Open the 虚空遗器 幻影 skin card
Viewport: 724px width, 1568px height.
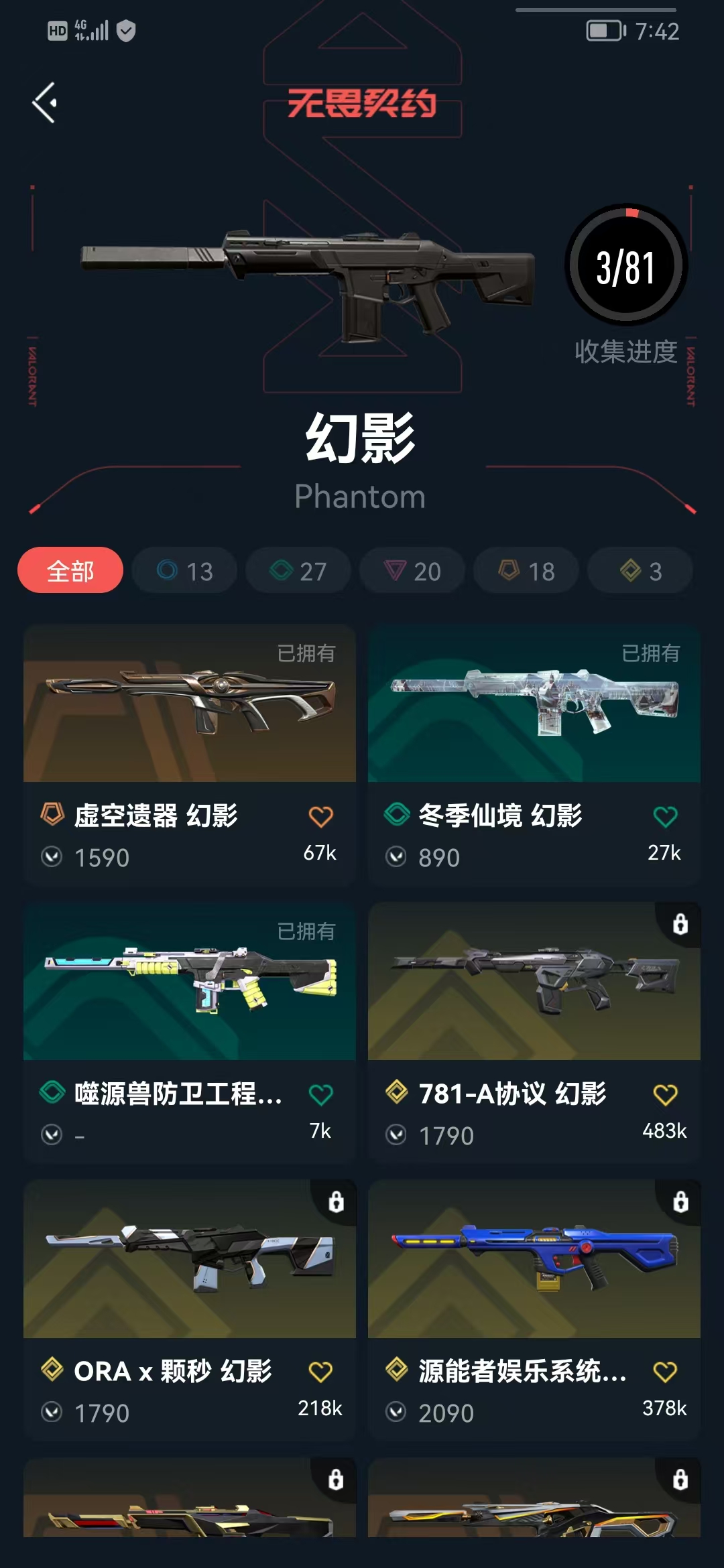point(190,755)
